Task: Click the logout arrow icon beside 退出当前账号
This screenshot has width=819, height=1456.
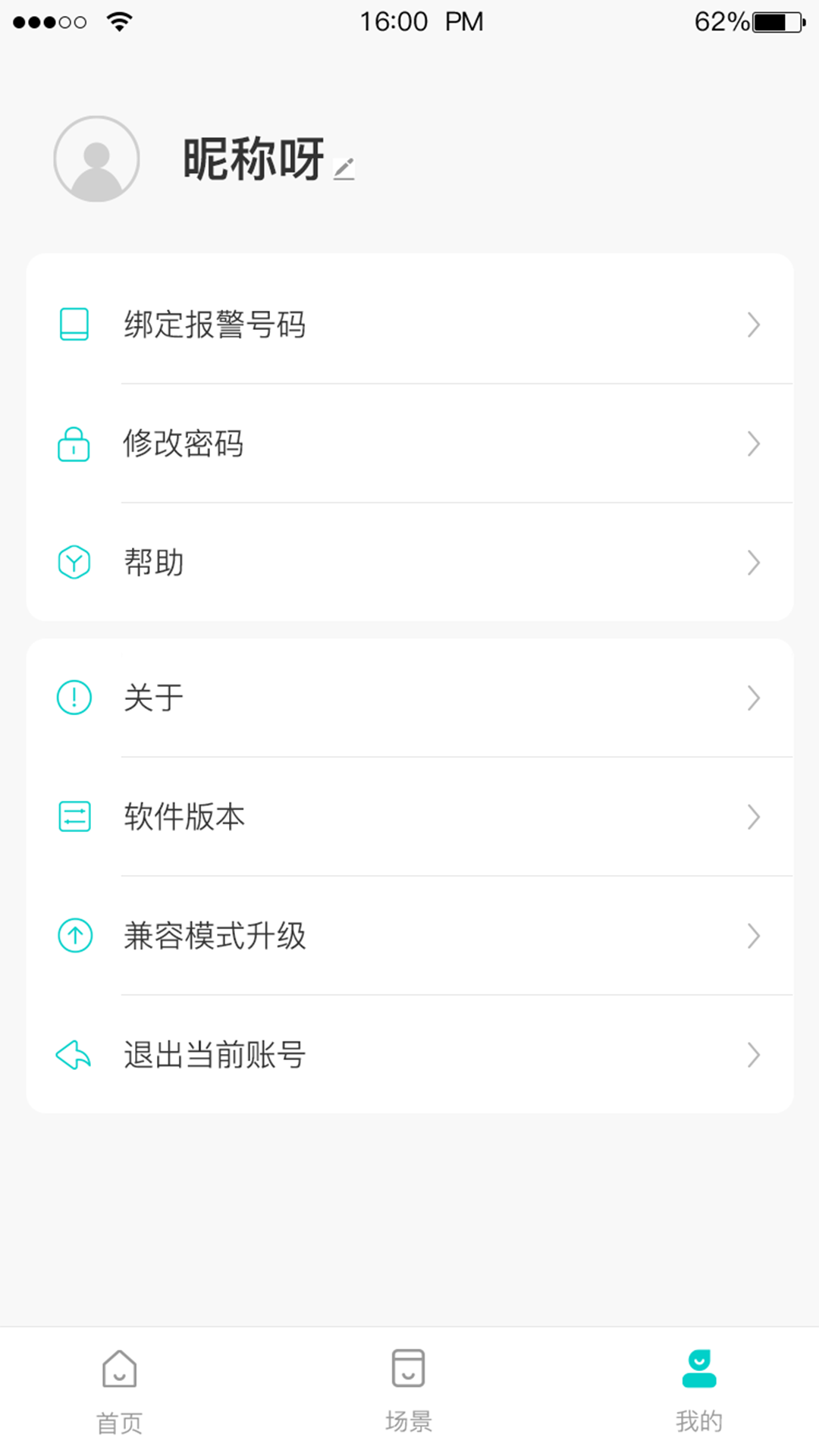Action: [x=74, y=1054]
